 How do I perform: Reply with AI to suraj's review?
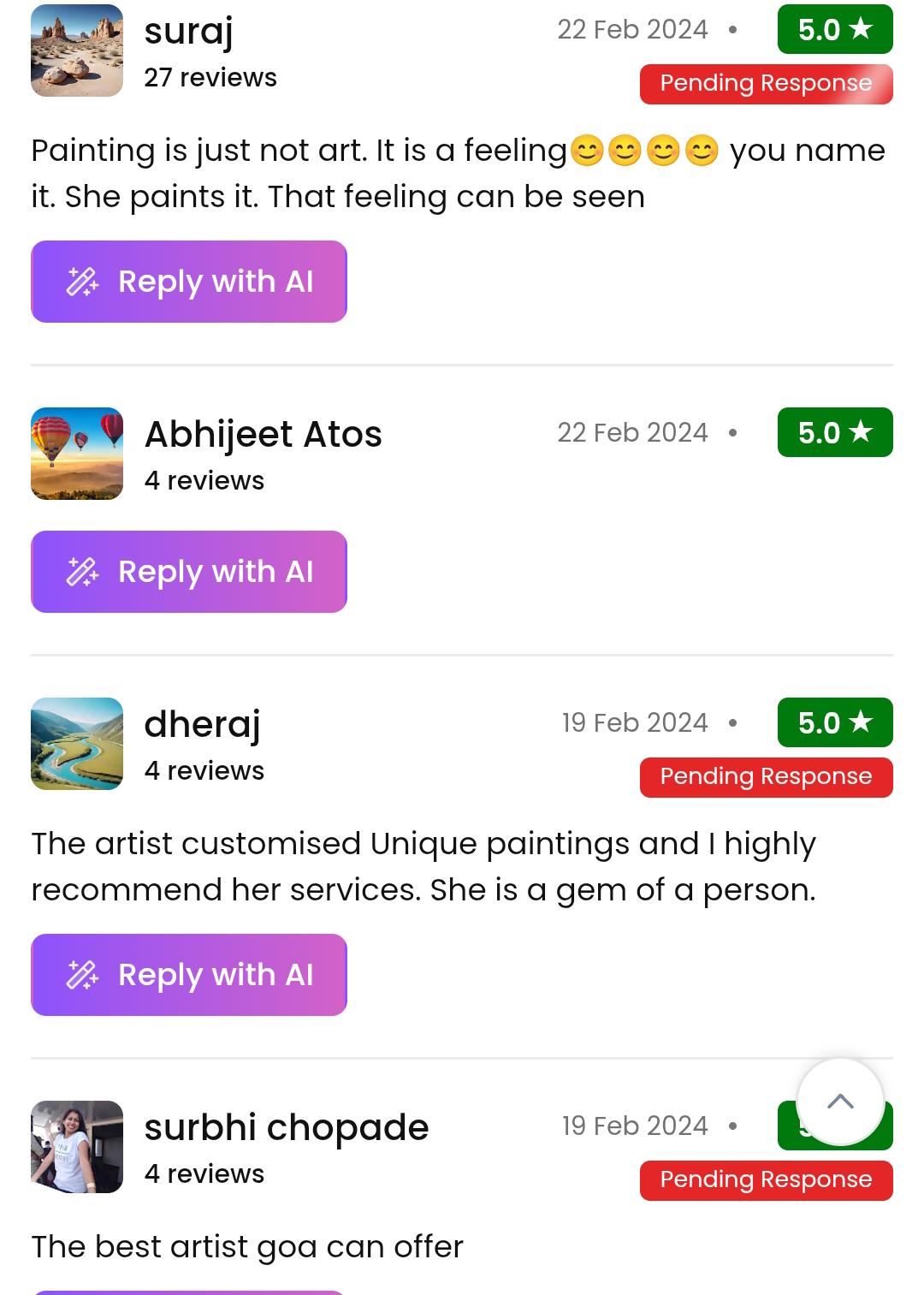click(189, 282)
